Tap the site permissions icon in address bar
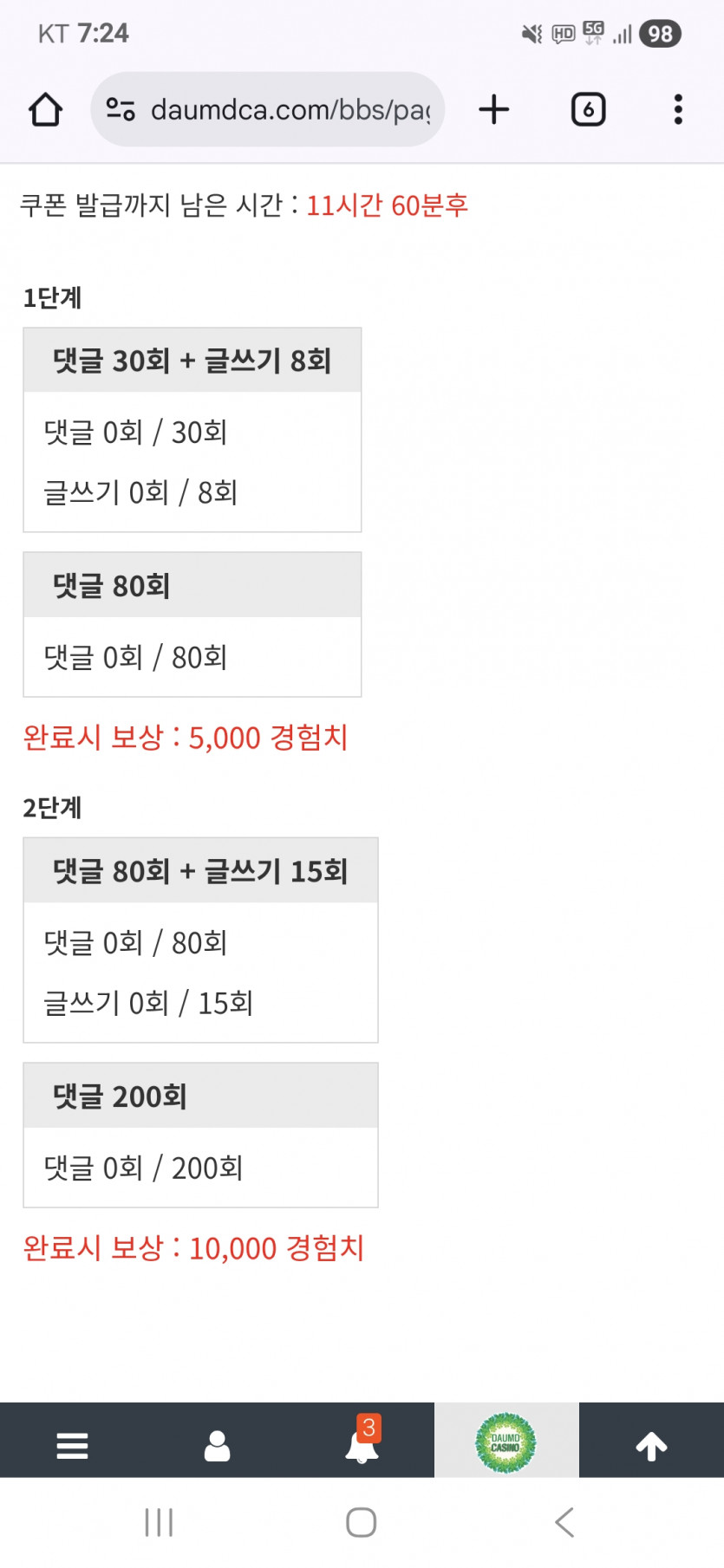Image resolution: width=724 pixels, height=1568 pixels. pyautogui.click(x=121, y=109)
